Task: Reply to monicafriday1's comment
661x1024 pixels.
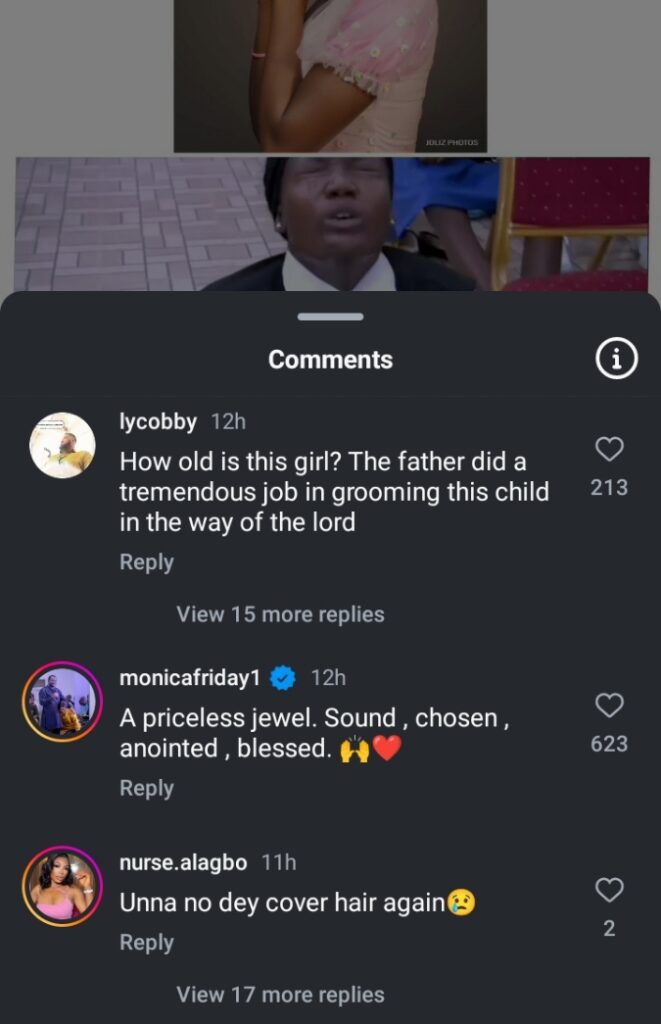Action: pos(146,788)
